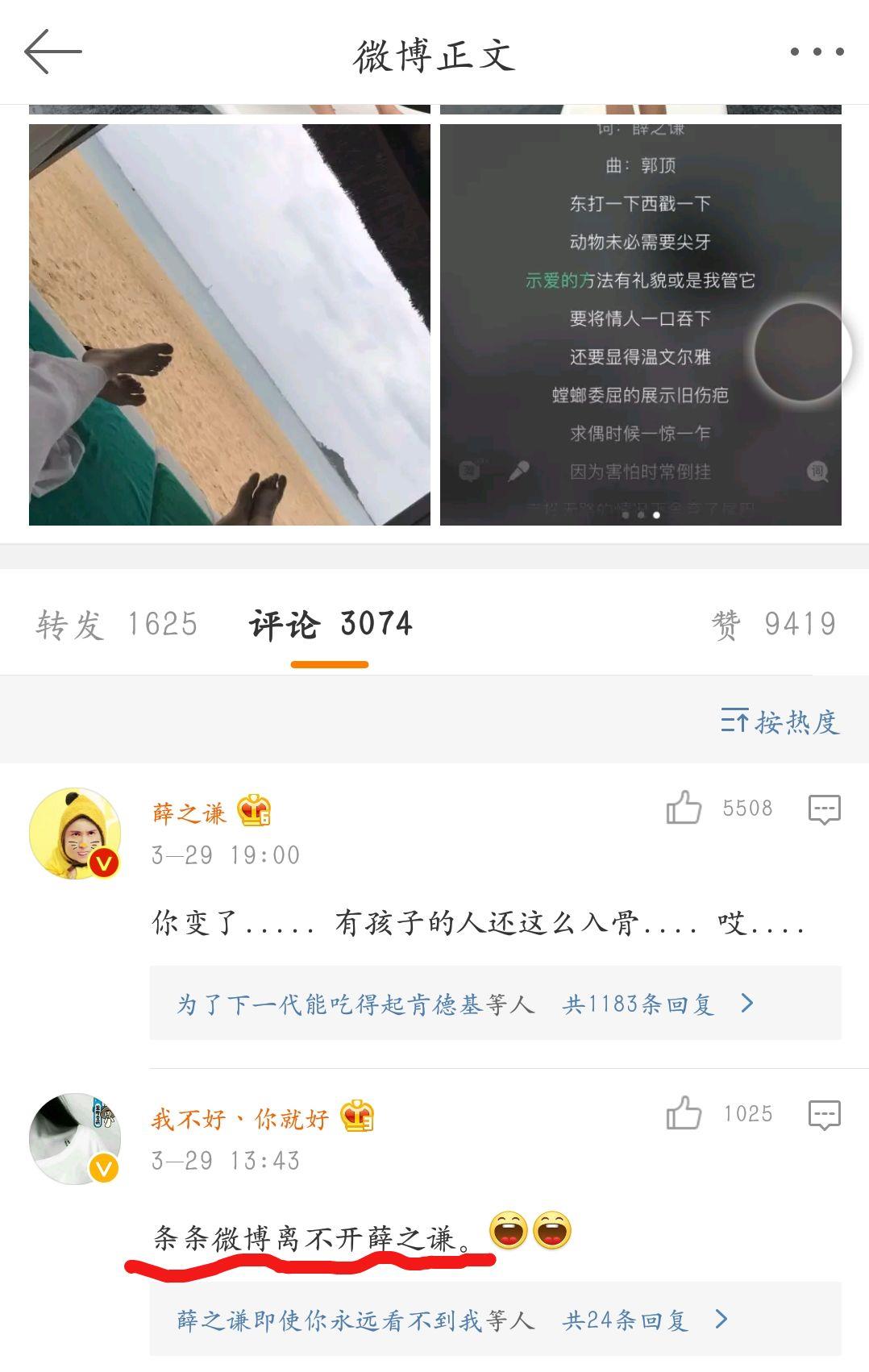Screen dimensions: 869x1372
Task: Open the song lyrics screenshot image
Action: coord(640,325)
